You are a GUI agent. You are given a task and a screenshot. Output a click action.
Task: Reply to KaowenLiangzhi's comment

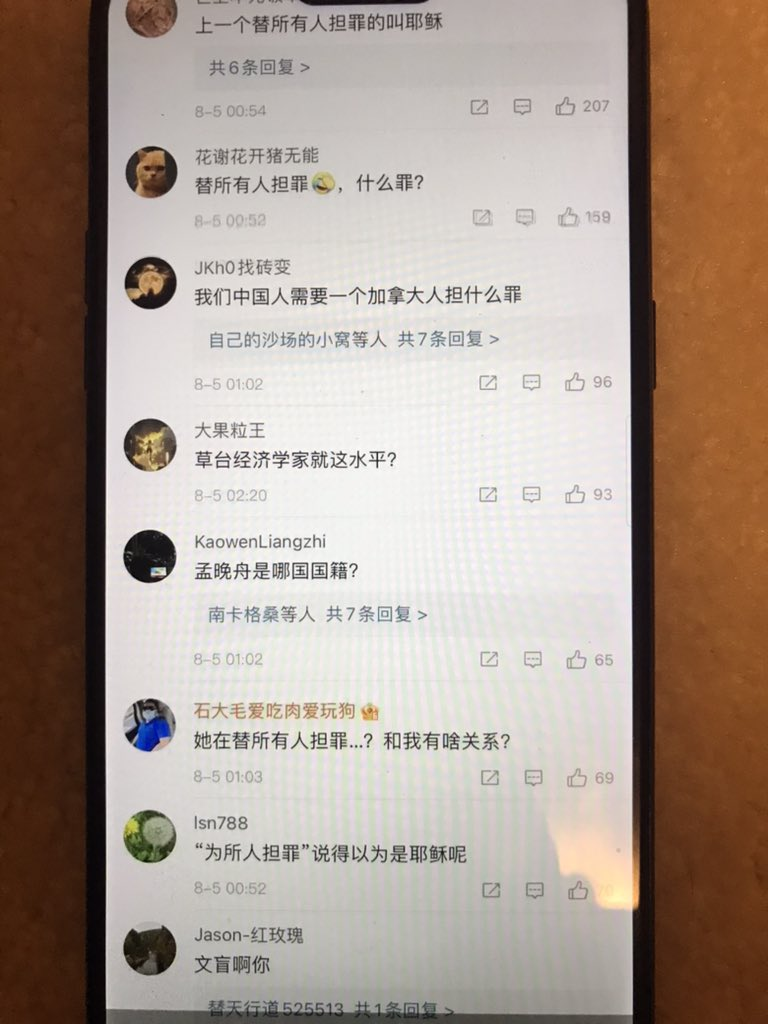tap(533, 660)
